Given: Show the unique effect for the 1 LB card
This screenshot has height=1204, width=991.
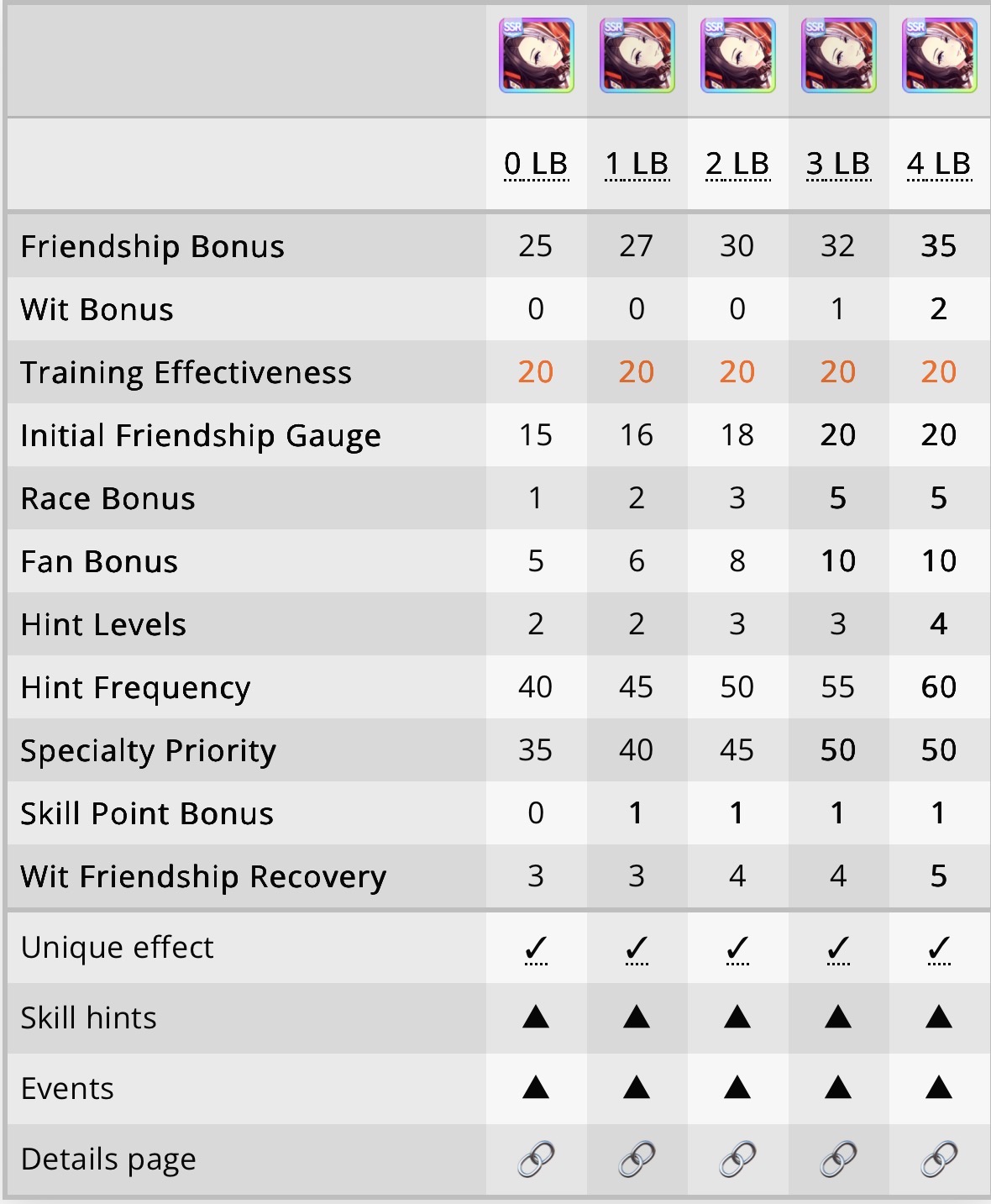Looking at the screenshot, I should click(x=637, y=949).
